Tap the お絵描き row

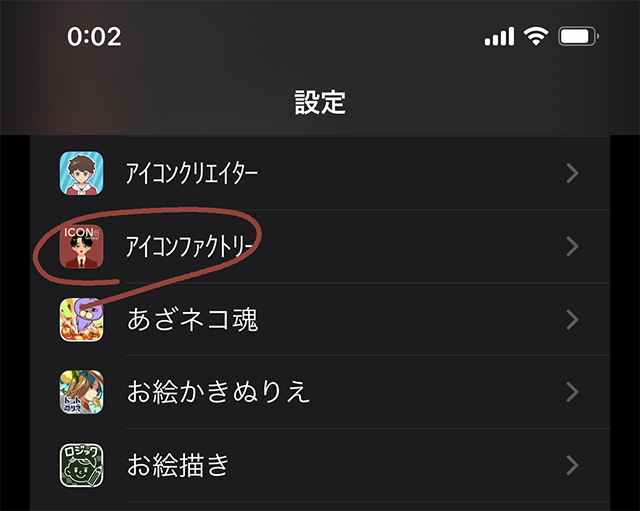pos(320,465)
